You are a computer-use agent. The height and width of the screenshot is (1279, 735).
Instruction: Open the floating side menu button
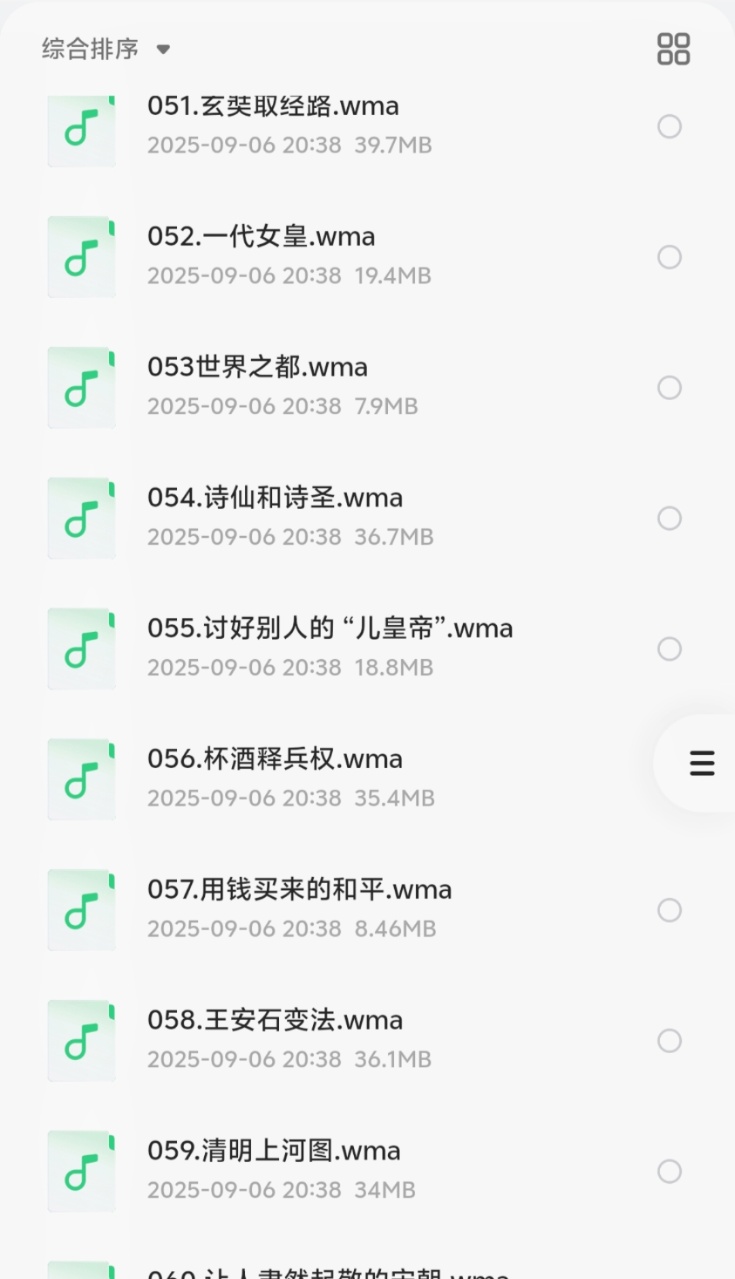(x=702, y=763)
